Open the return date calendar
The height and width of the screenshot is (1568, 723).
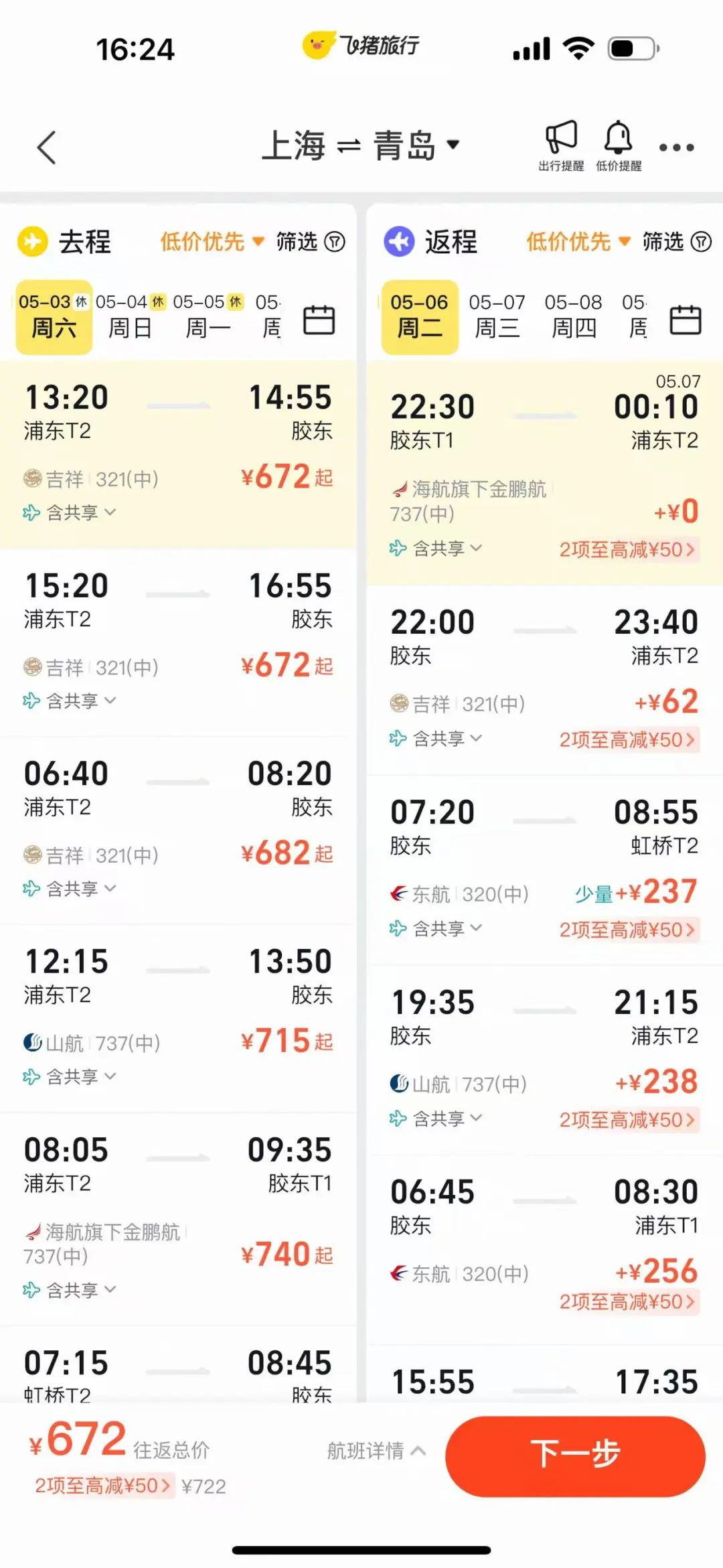tap(686, 319)
